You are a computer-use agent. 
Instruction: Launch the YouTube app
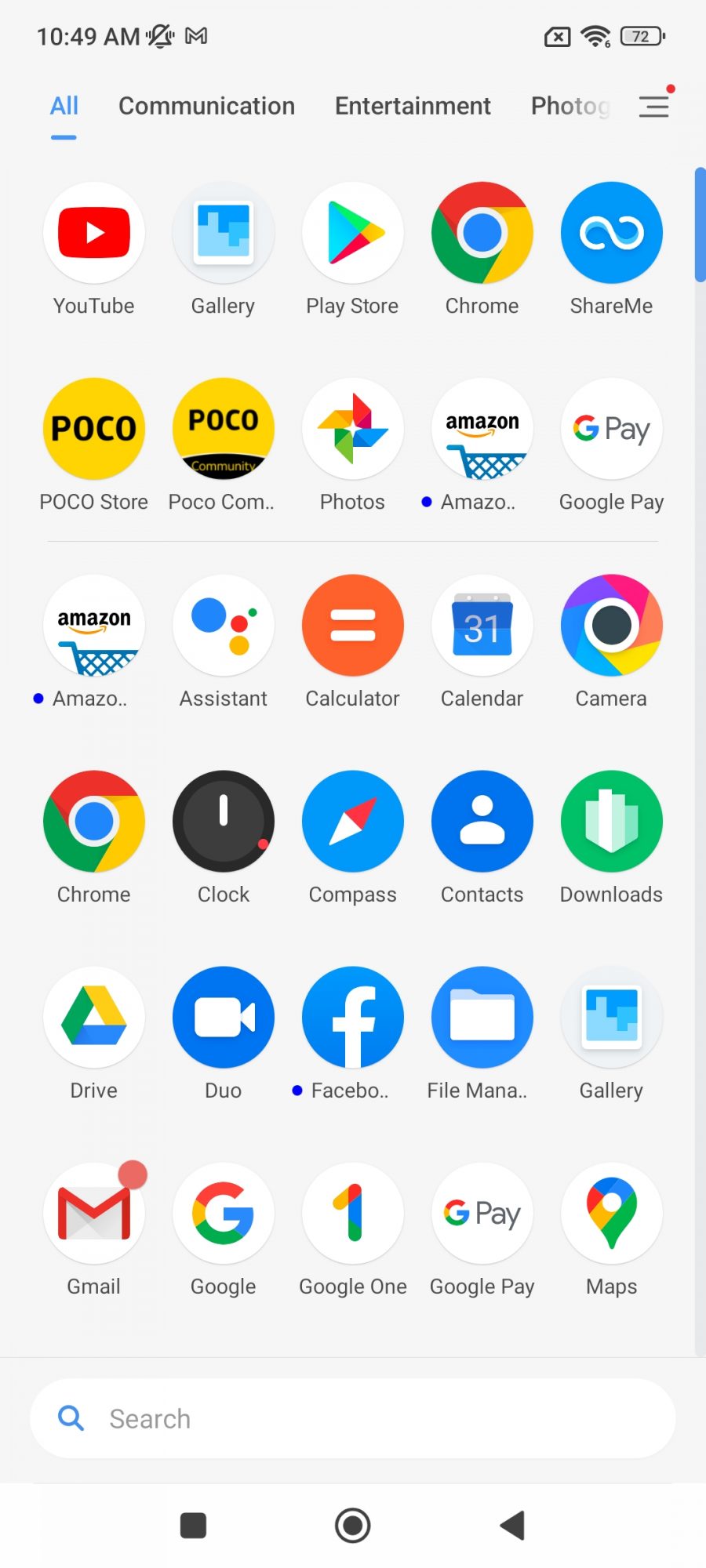pos(94,233)
